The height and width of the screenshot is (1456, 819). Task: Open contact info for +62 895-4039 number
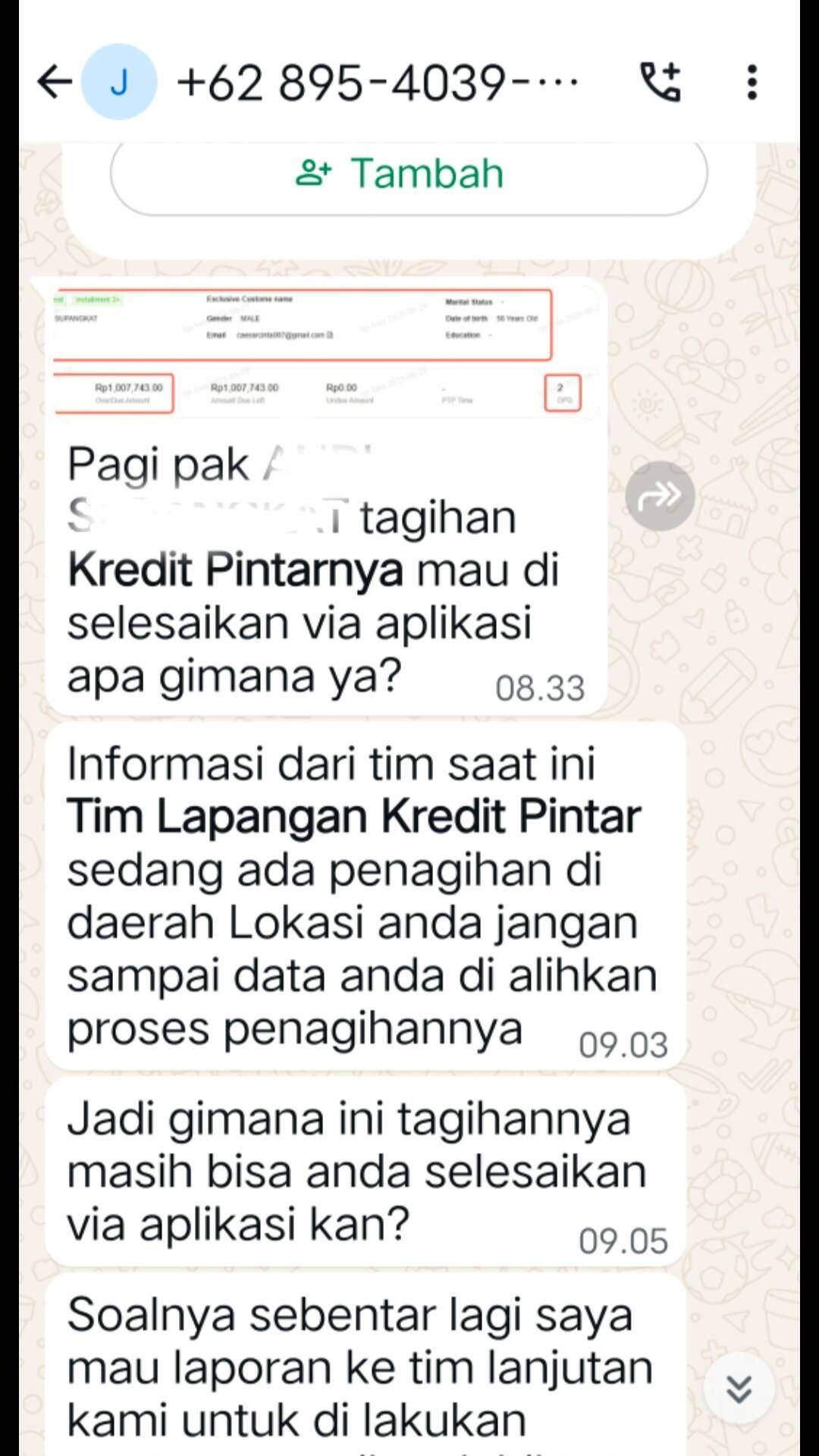click(x=378, y=82)
